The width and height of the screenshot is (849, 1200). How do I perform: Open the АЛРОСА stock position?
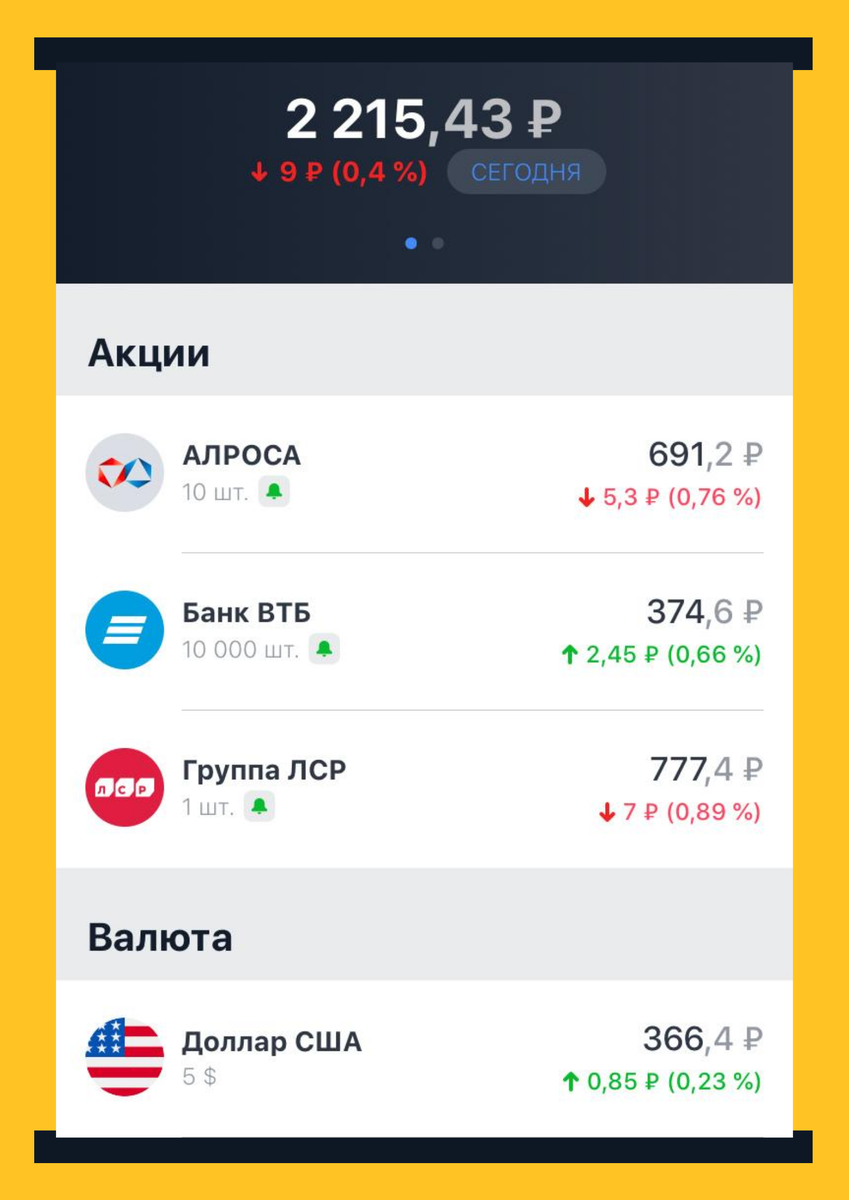424,473
